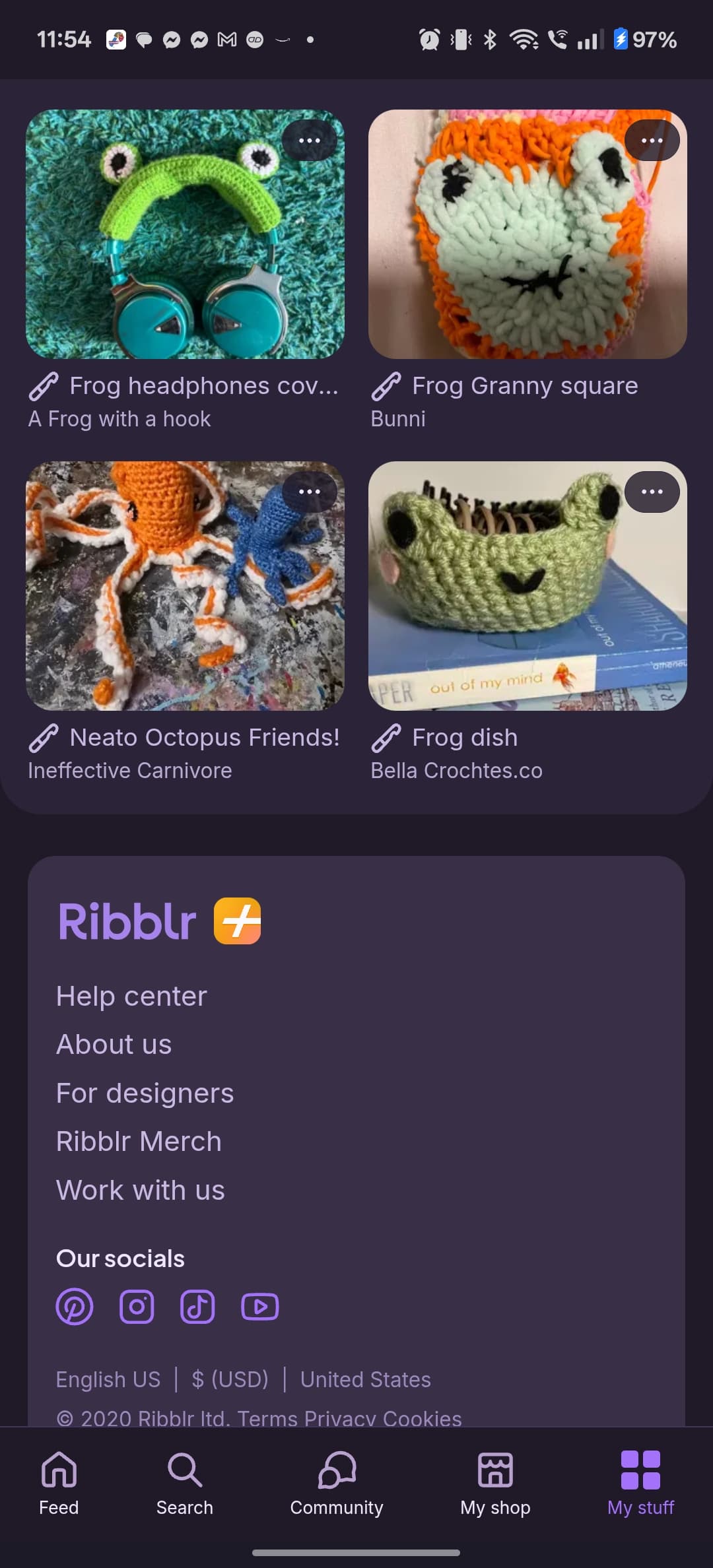Open more options on Neato Octopus Friends
The height and width of the screenshot is (1568, 713).
(x=309, y=492)
